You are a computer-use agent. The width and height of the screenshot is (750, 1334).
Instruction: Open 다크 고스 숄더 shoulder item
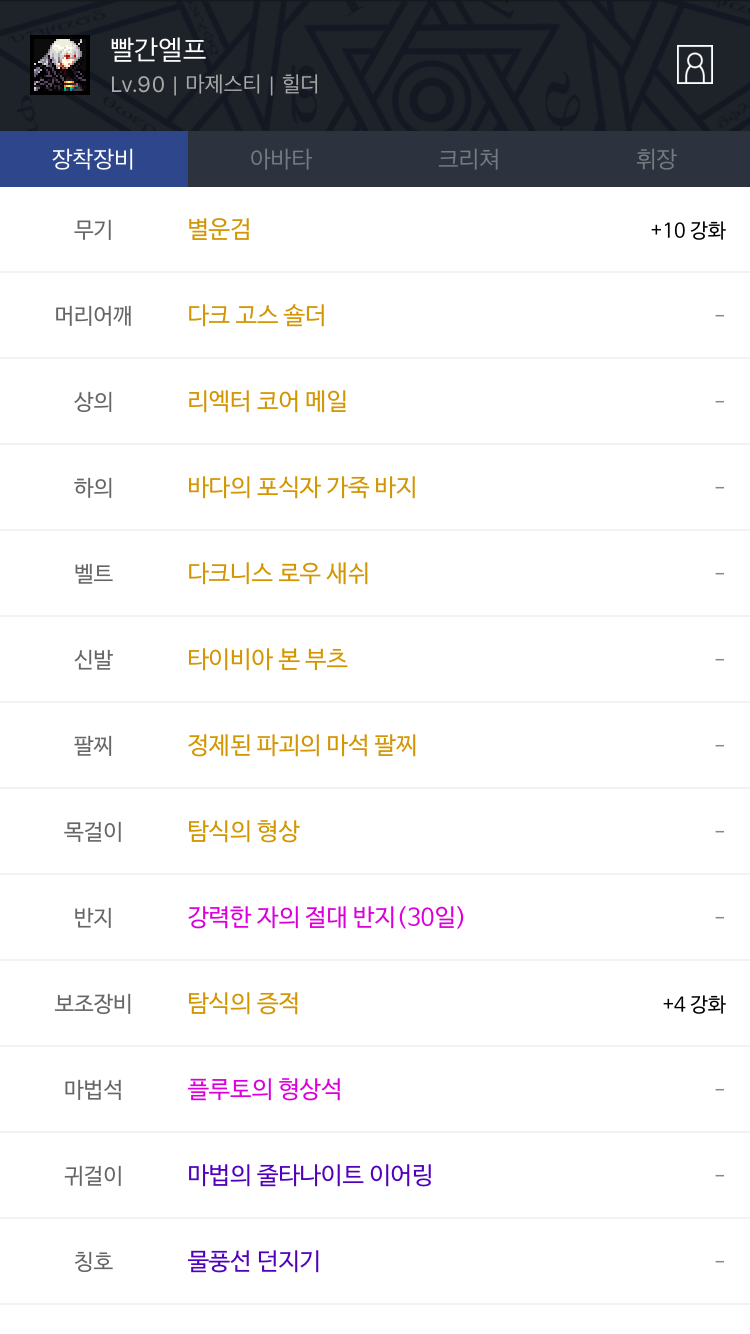257,316
